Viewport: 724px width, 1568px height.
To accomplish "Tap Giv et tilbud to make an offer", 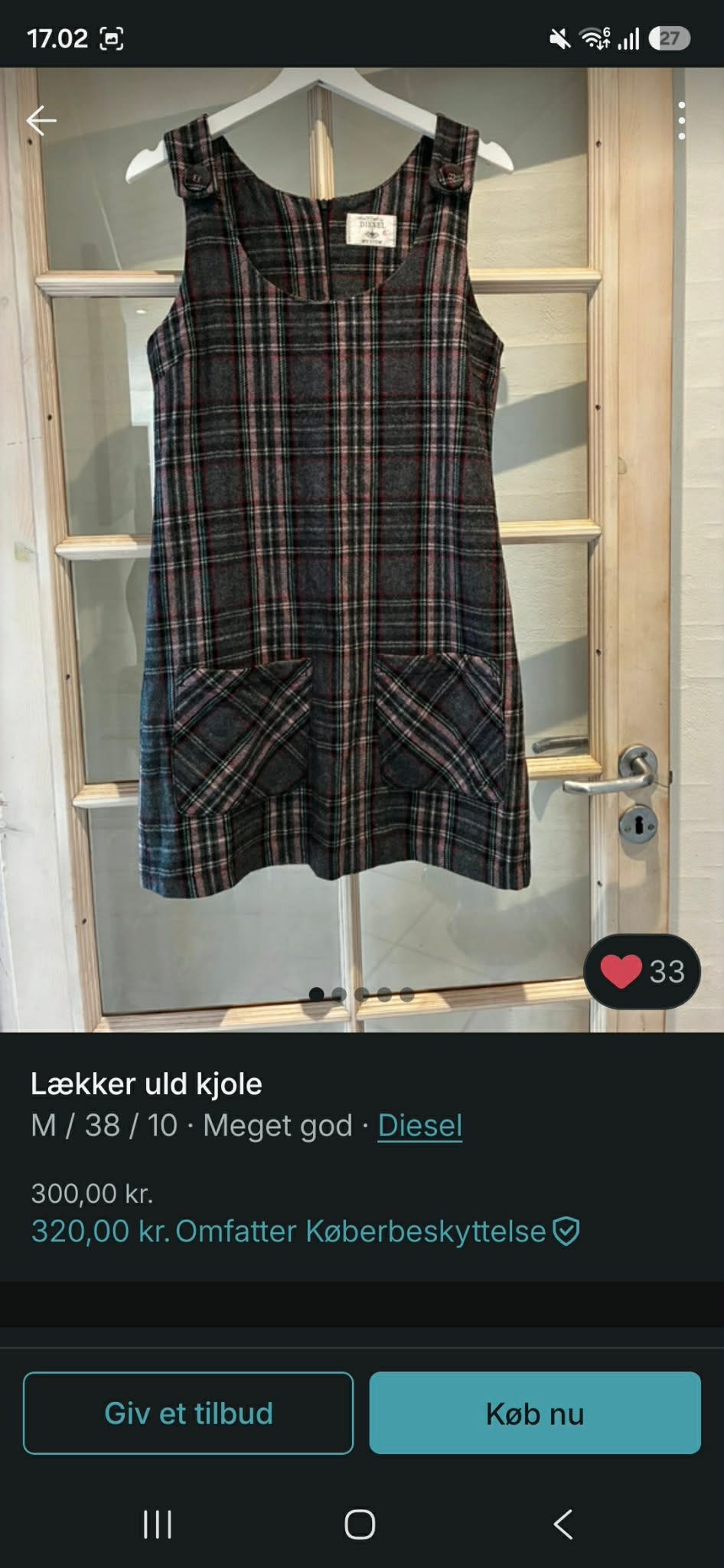I will [x=188, y=1413].
